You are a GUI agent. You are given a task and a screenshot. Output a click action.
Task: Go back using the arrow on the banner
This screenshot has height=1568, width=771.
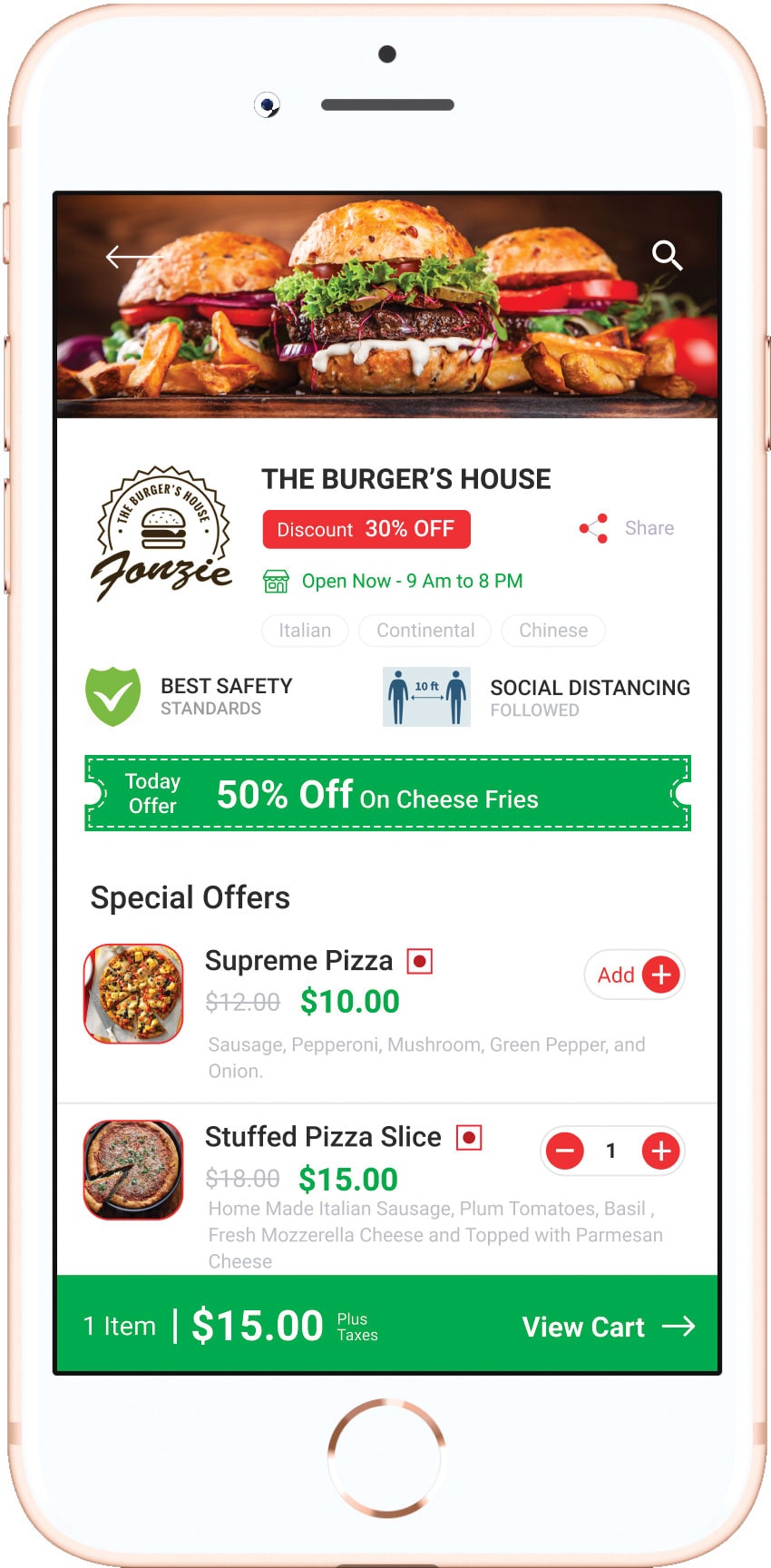coord(133,257)
